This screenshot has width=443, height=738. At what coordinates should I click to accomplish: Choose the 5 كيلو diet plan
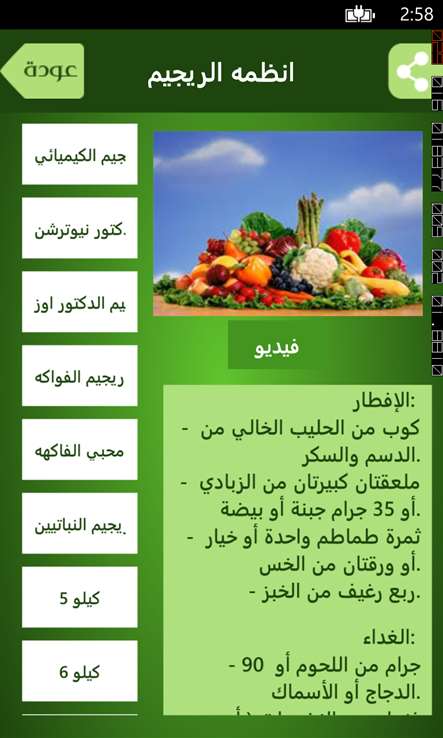[x=80, y=597]
